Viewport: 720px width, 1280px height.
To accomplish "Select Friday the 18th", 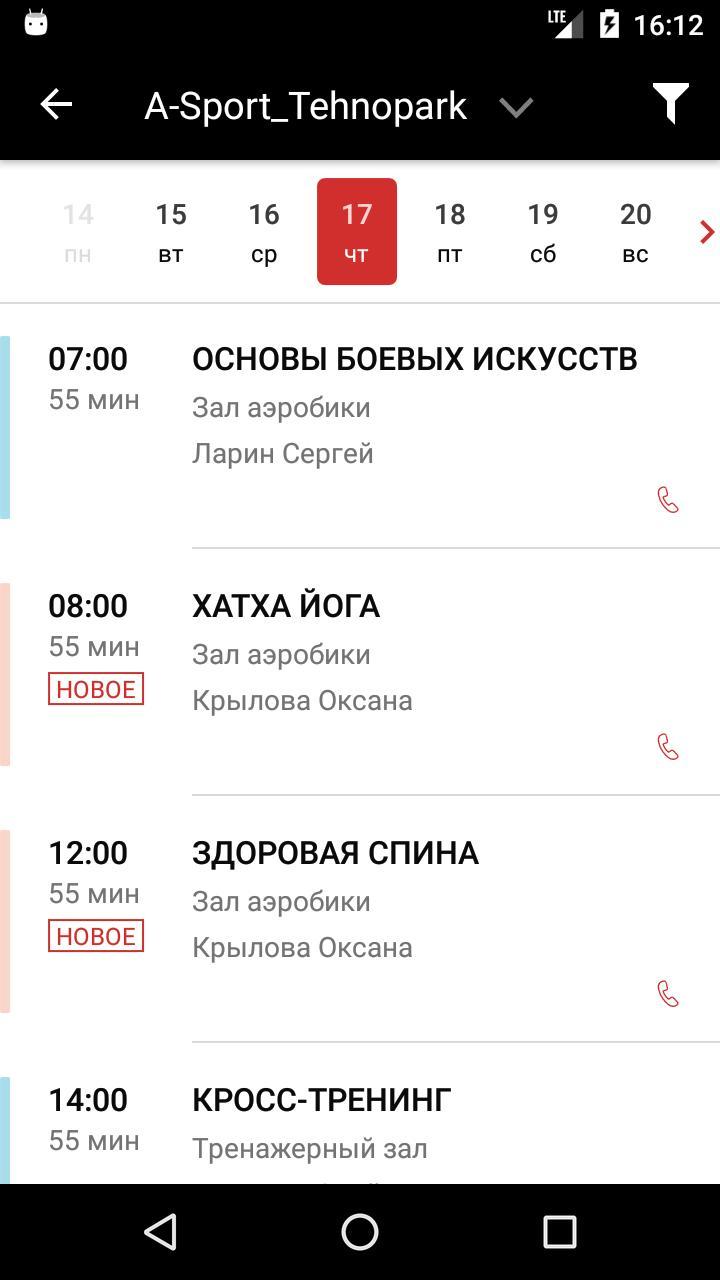I will coord(450,232).
